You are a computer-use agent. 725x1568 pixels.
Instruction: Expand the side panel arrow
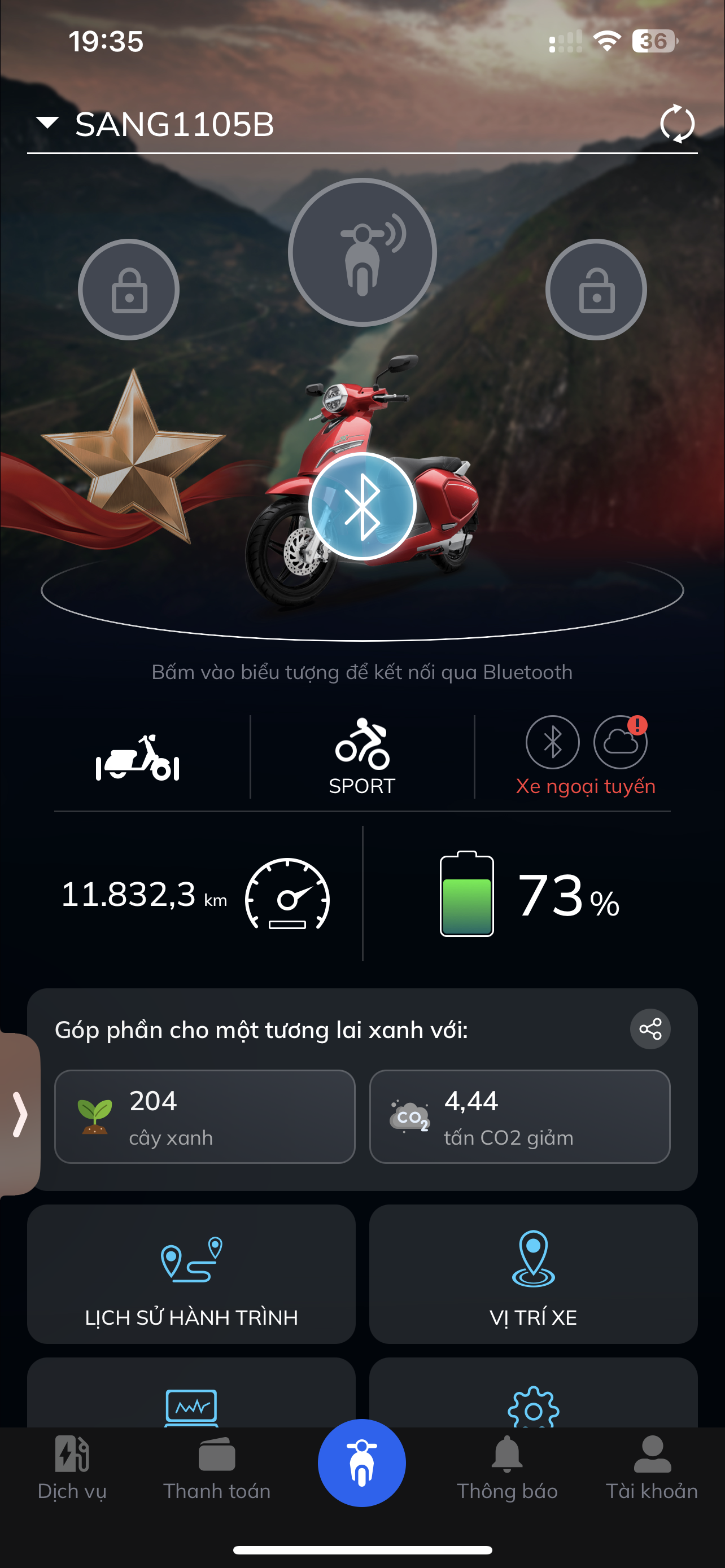(19, 1114)
